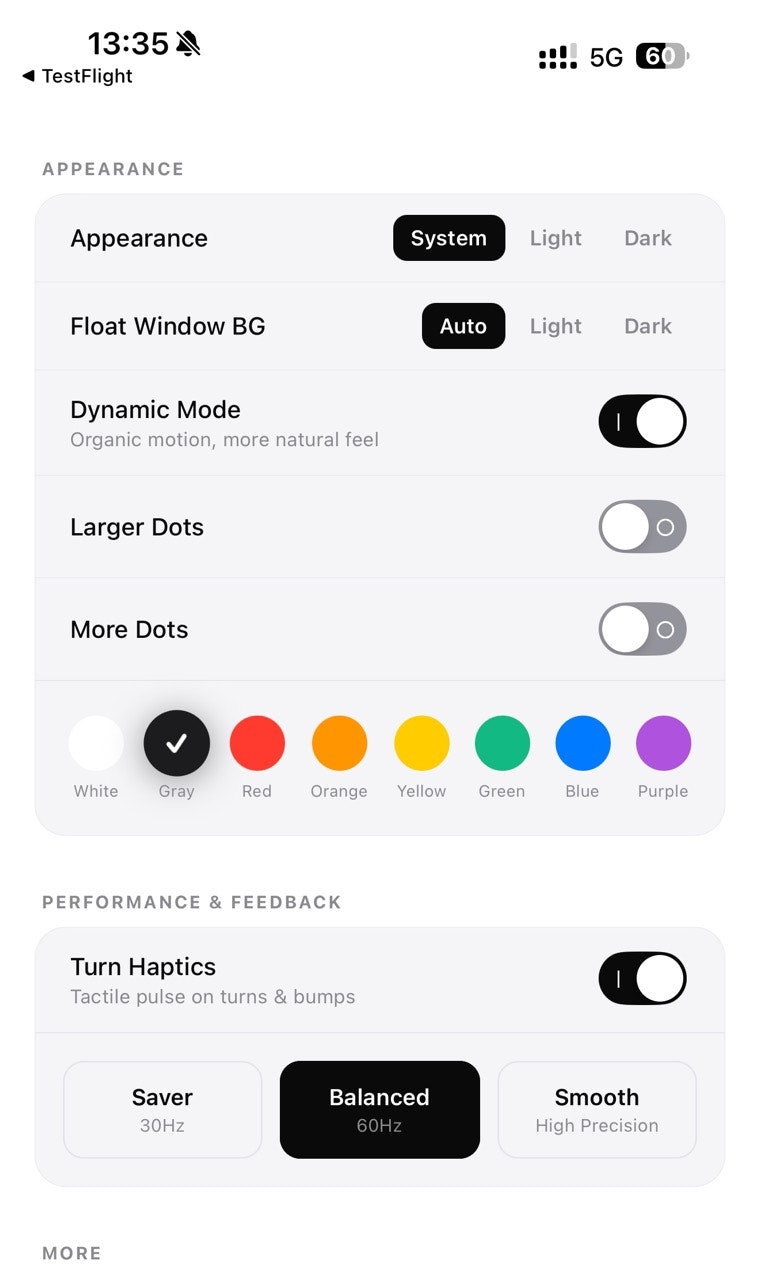Choose the Blue dot color

click(x=582, y=744)
